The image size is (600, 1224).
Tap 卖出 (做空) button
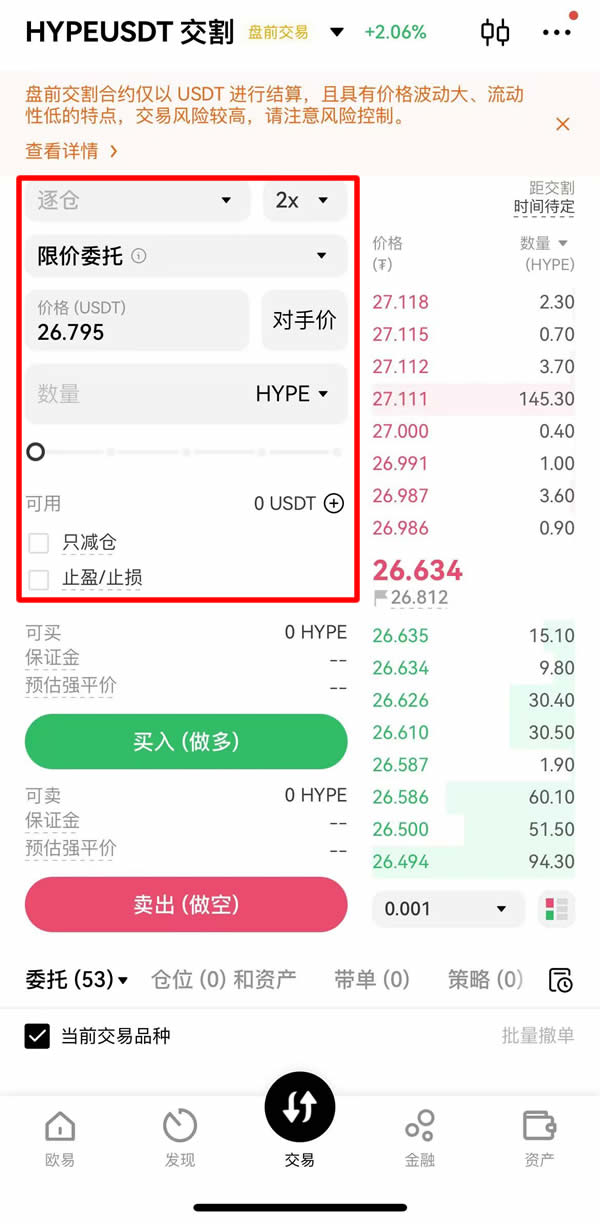coord(186,905)
